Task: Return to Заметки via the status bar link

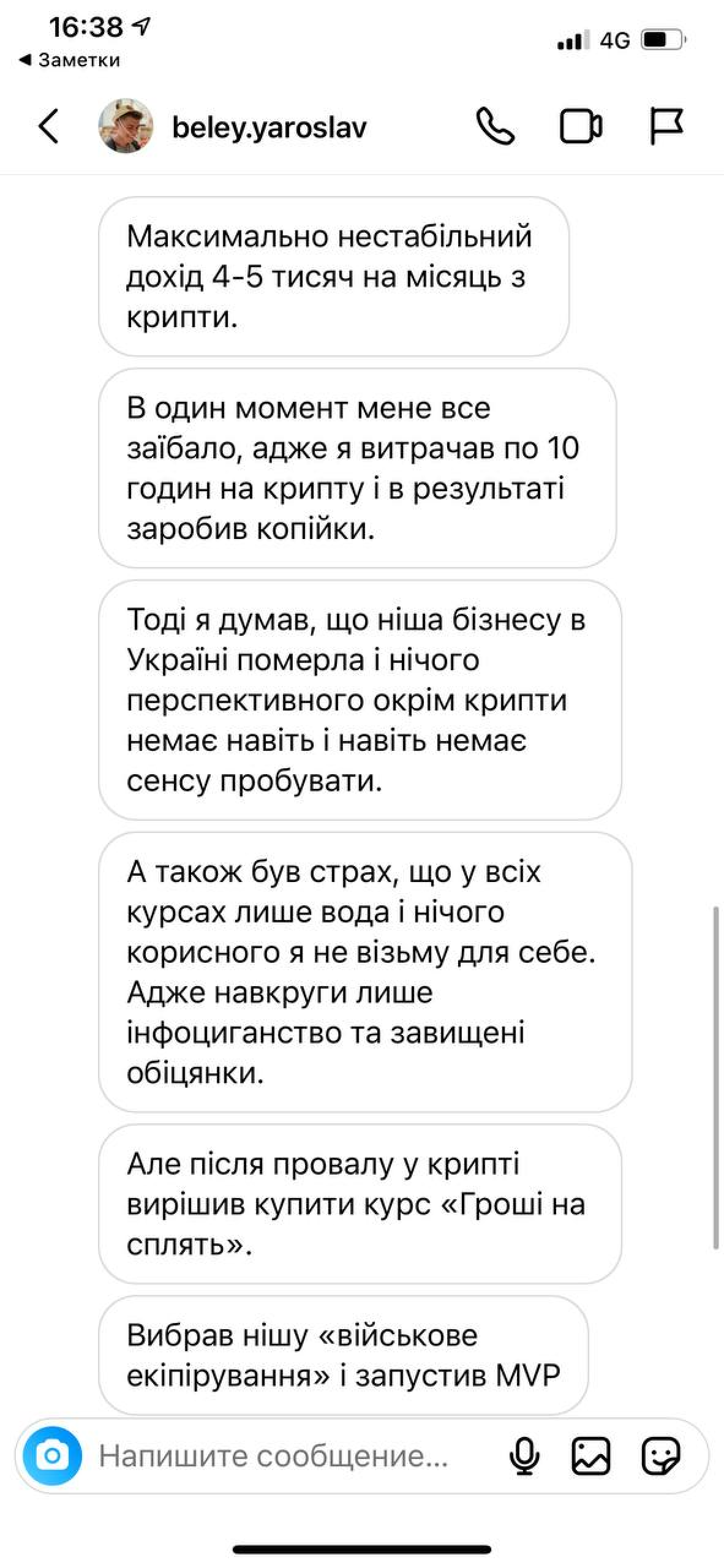Action: pyautogui.click(x=69, y=60)
